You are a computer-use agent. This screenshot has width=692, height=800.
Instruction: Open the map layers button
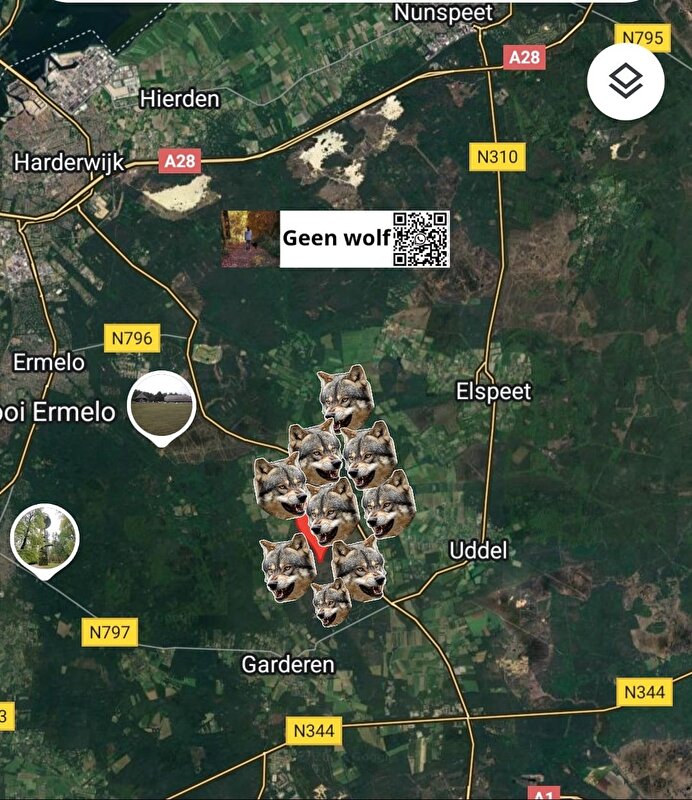625,81
